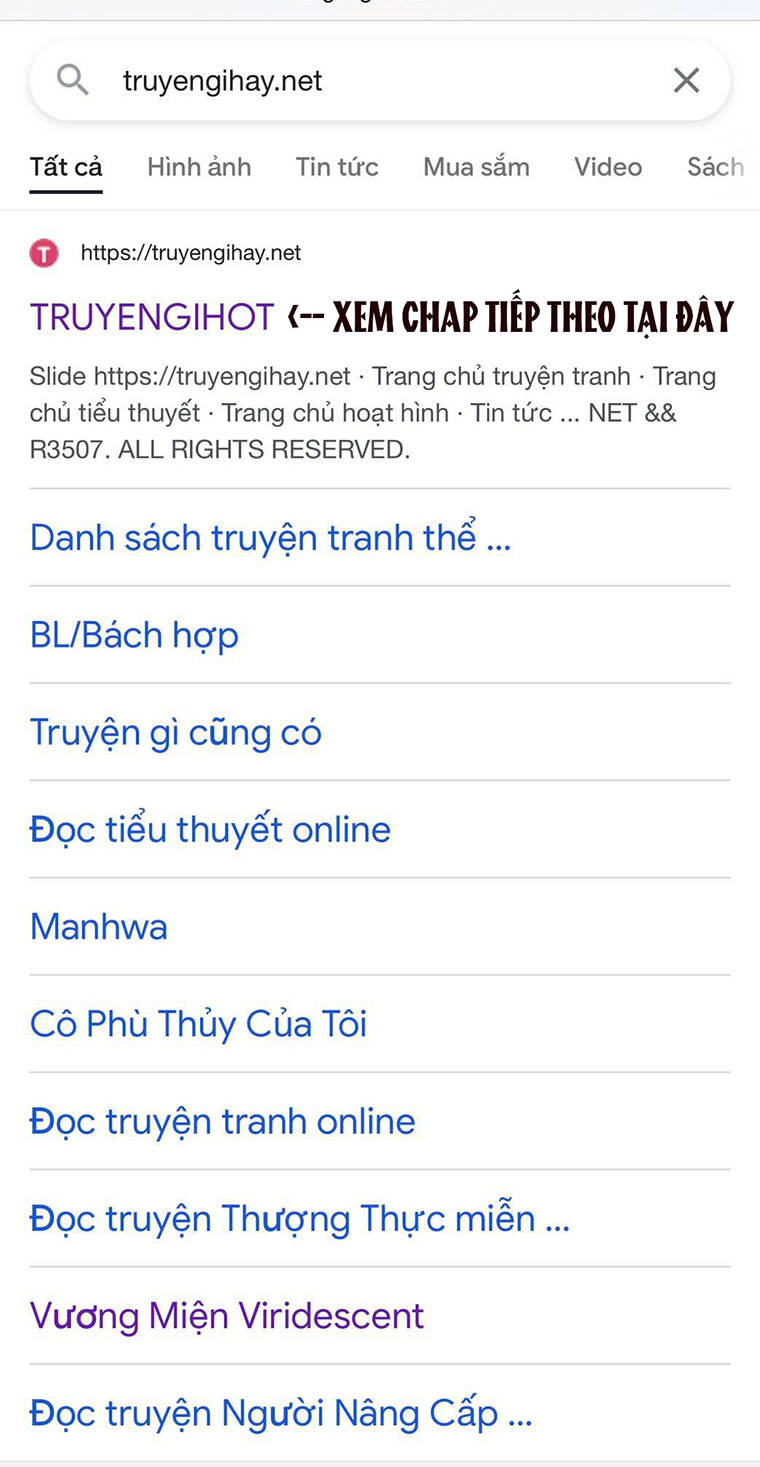This screenshot has height=1467, width=760.
Task: Switch to the Mua sắm tab
Action: [x=476, y=167]
